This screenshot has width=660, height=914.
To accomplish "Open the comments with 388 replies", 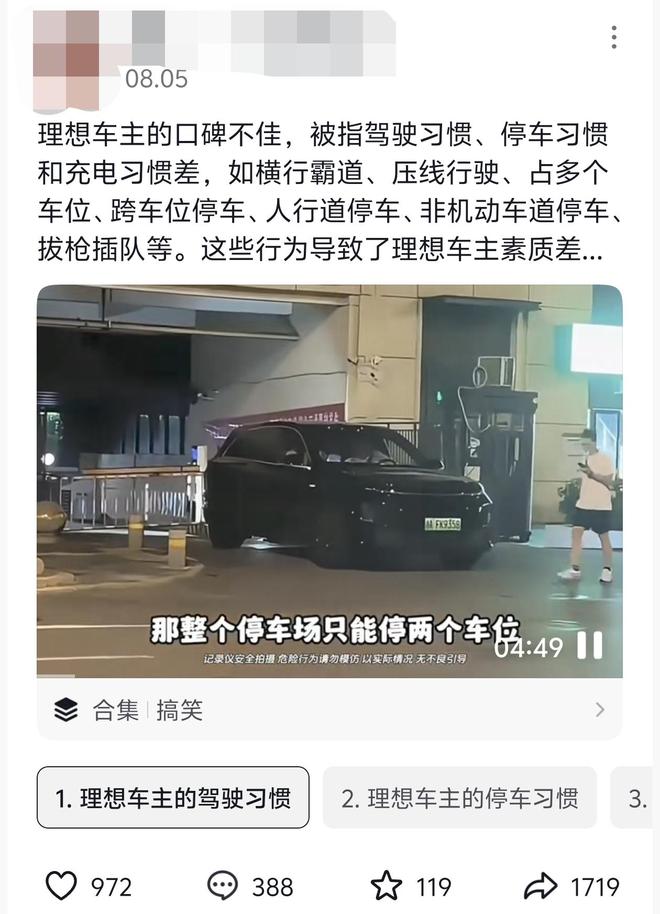I will click(223, 886).
